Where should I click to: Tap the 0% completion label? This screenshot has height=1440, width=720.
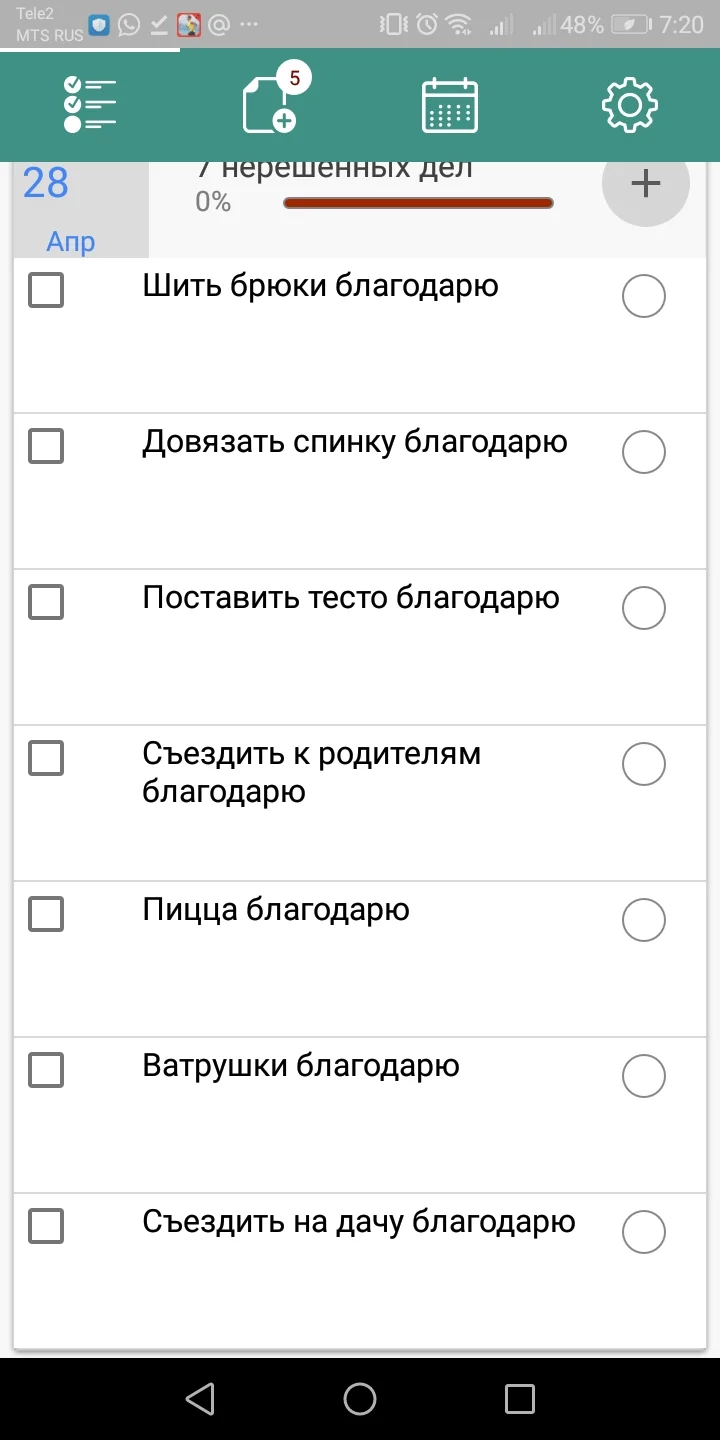tap(212, 202)
